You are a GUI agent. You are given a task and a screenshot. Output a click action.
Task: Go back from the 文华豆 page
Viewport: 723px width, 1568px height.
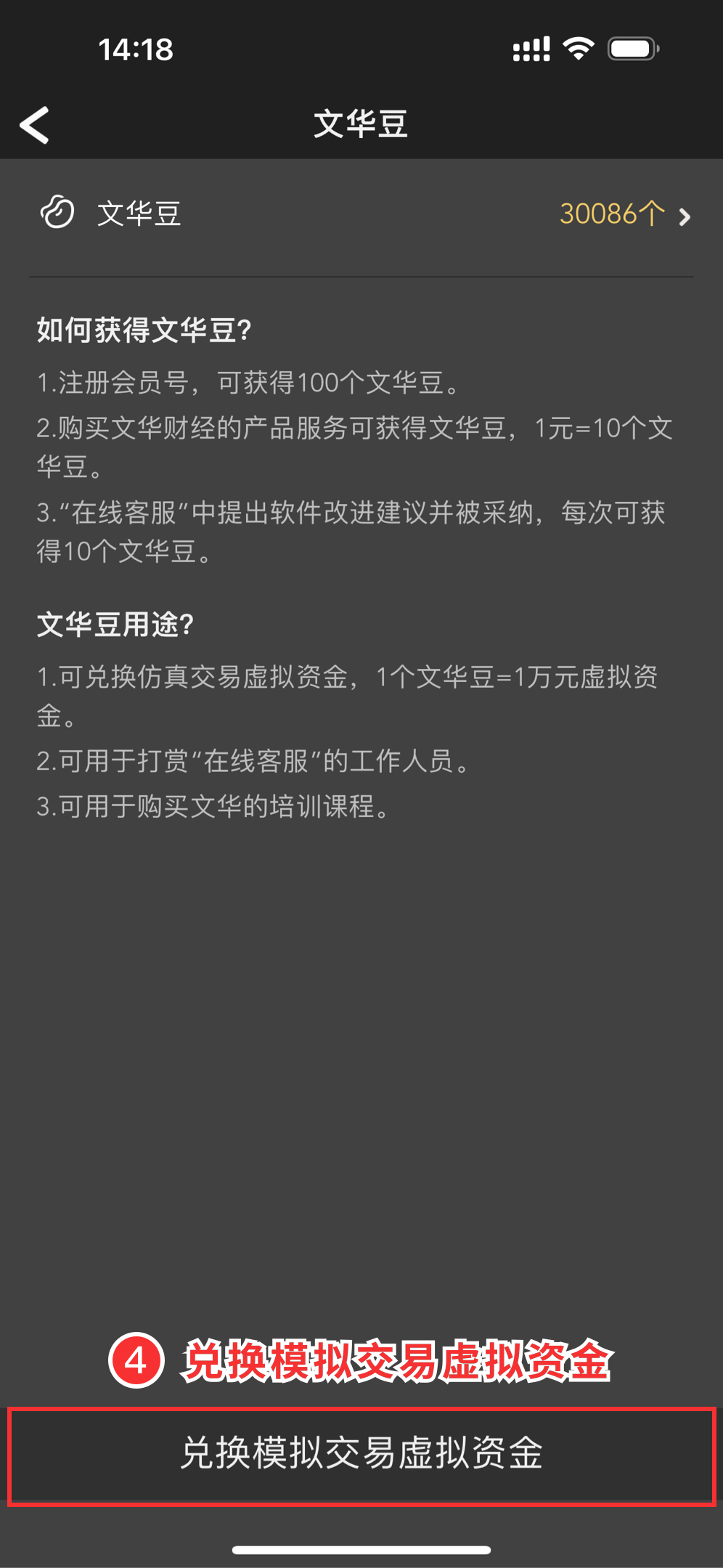(x=34, y=125)
